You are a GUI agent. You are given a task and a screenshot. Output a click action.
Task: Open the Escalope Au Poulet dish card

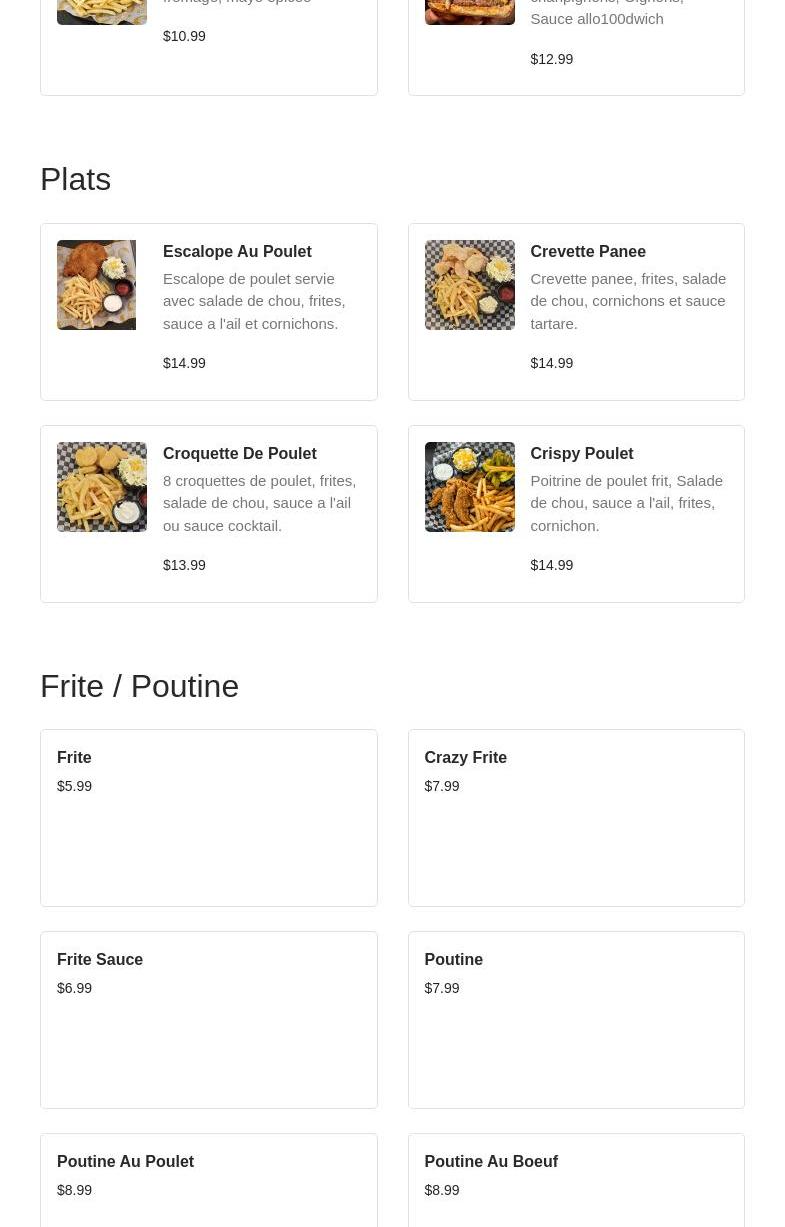208,311
